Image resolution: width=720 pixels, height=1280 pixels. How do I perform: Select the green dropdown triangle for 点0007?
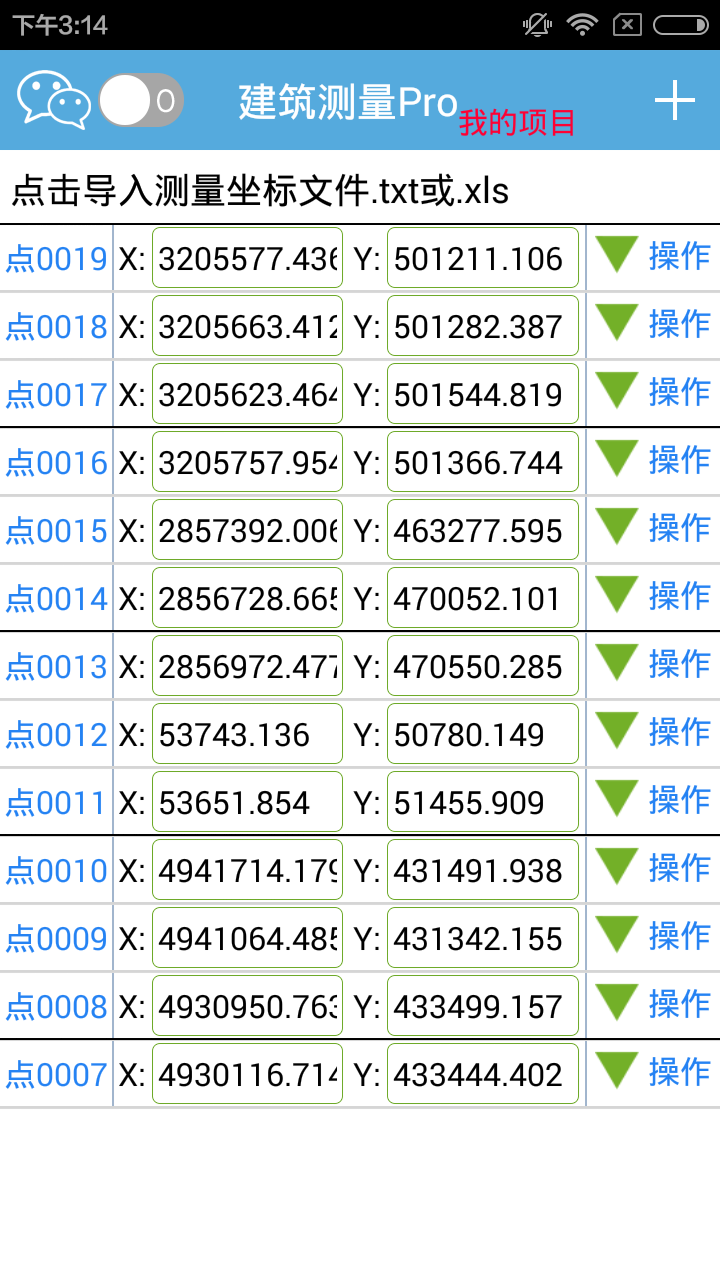[618, 1073]
